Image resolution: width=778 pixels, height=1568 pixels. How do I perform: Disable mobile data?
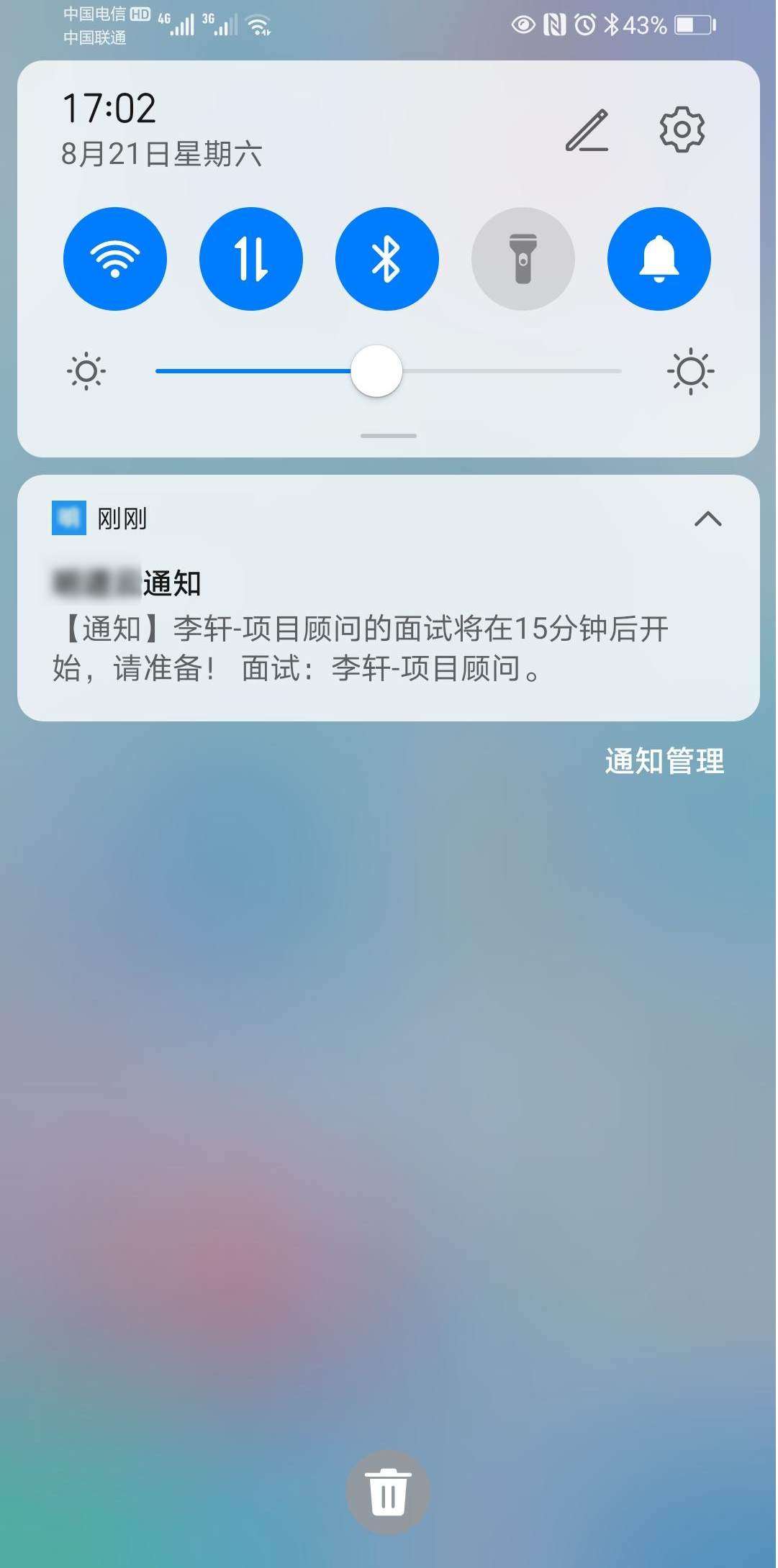coord(251,259)
